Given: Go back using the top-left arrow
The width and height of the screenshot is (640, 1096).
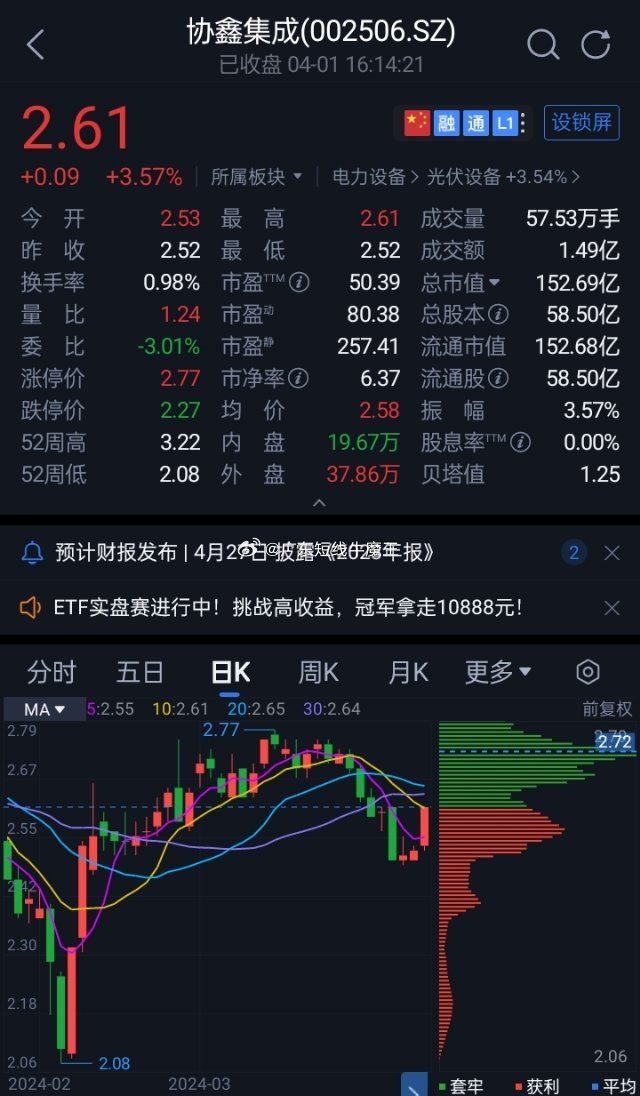Looking at the screenshot, I should pos(36,45).
